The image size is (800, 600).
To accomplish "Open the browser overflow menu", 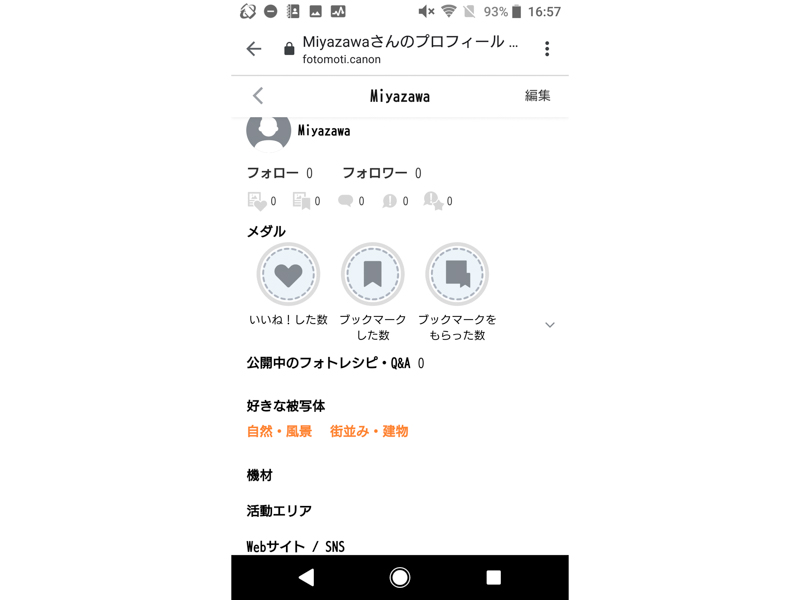I will (x=546, y=49).
